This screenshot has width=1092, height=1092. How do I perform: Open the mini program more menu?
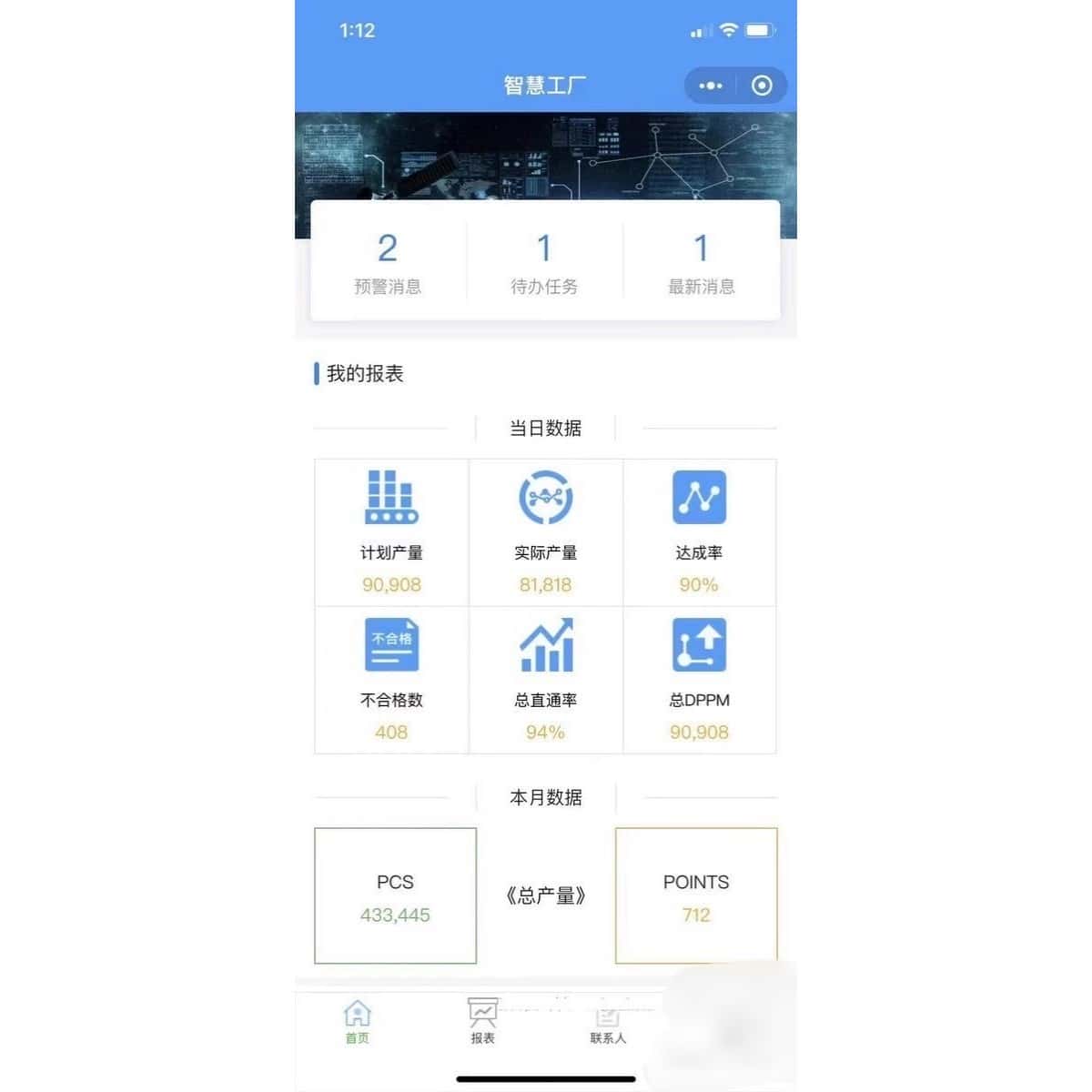(710, 86)
